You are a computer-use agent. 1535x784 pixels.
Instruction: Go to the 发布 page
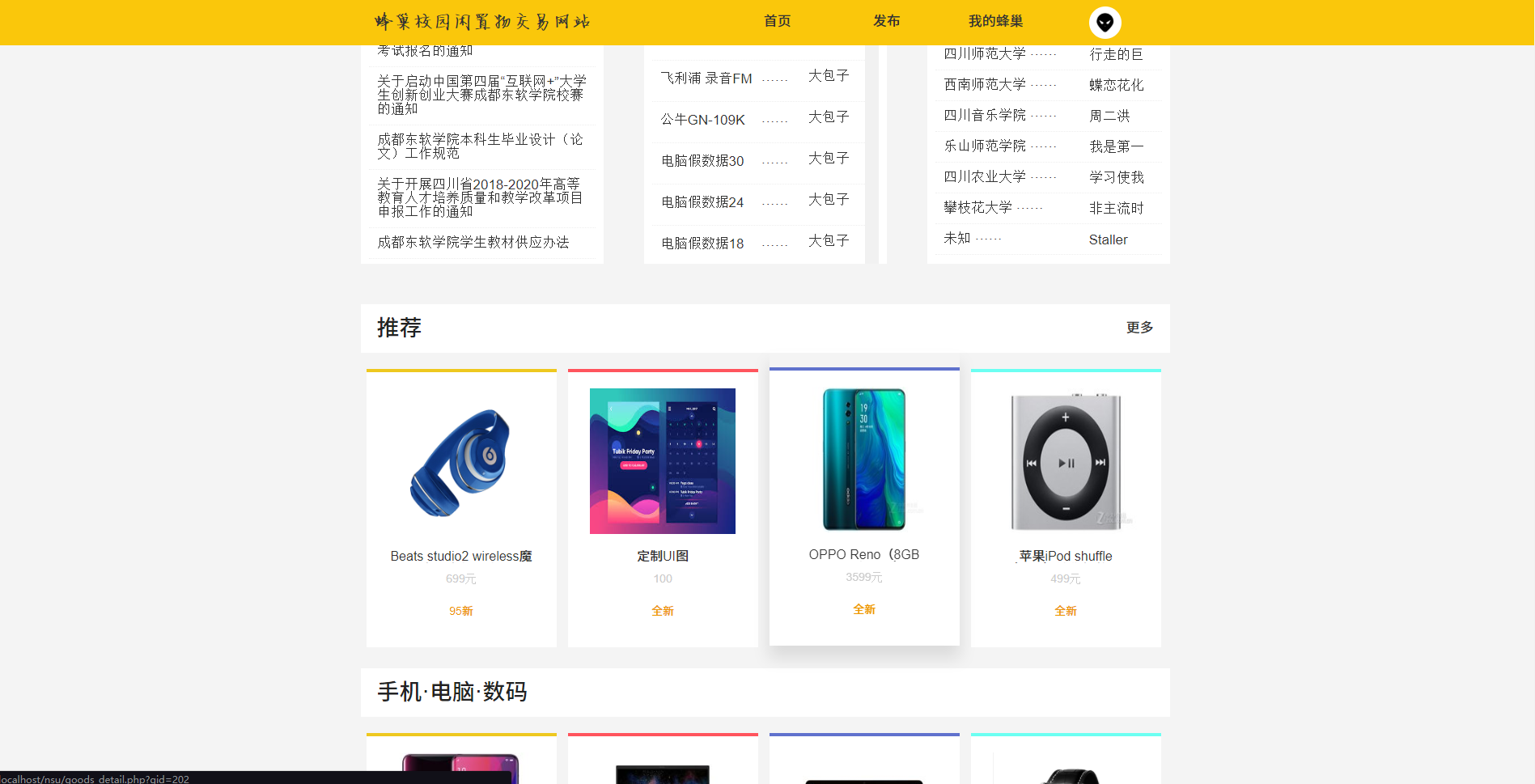coord(886,21)
